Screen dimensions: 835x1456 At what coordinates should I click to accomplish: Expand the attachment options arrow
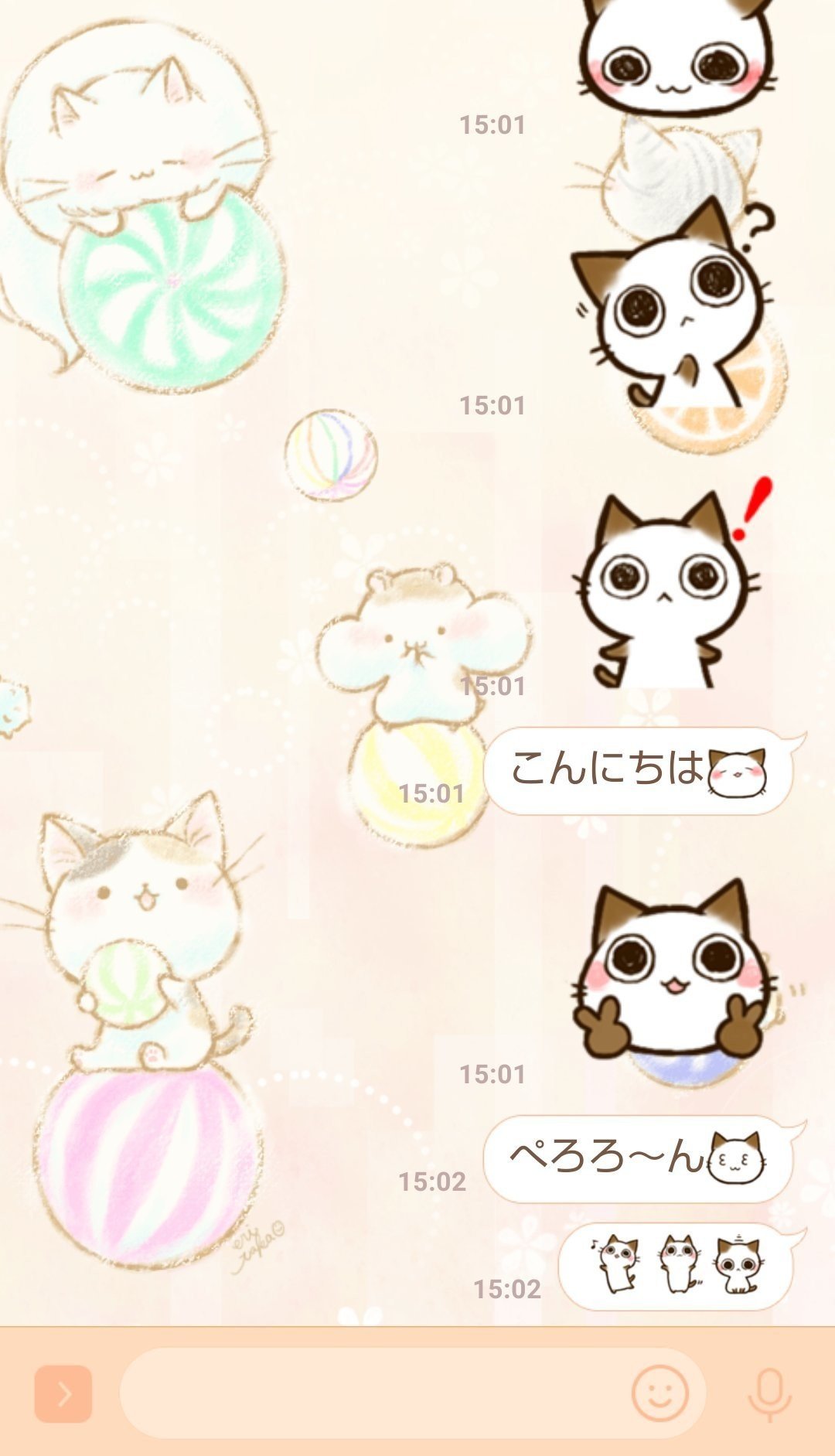[x=63, y=1393]
